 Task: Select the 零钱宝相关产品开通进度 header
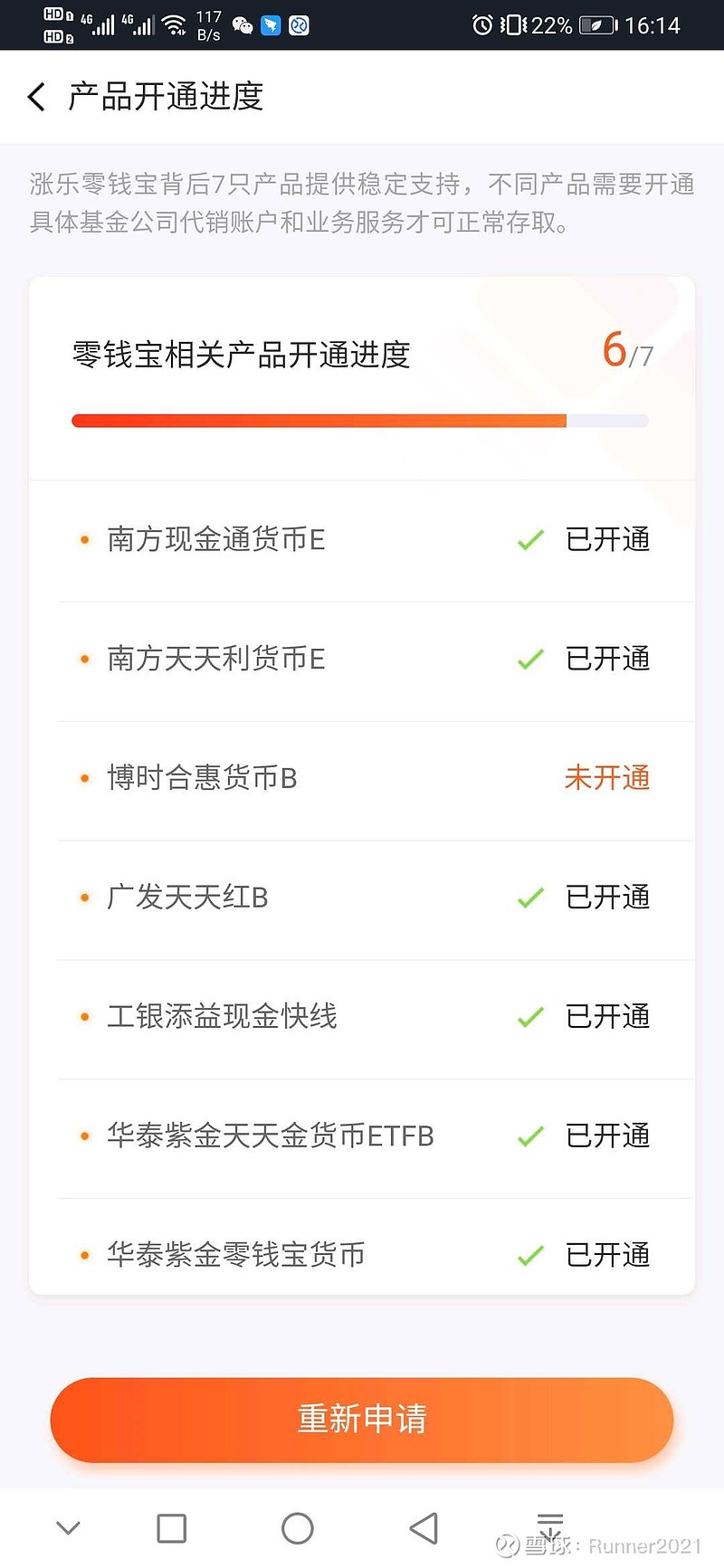[240, 356]
